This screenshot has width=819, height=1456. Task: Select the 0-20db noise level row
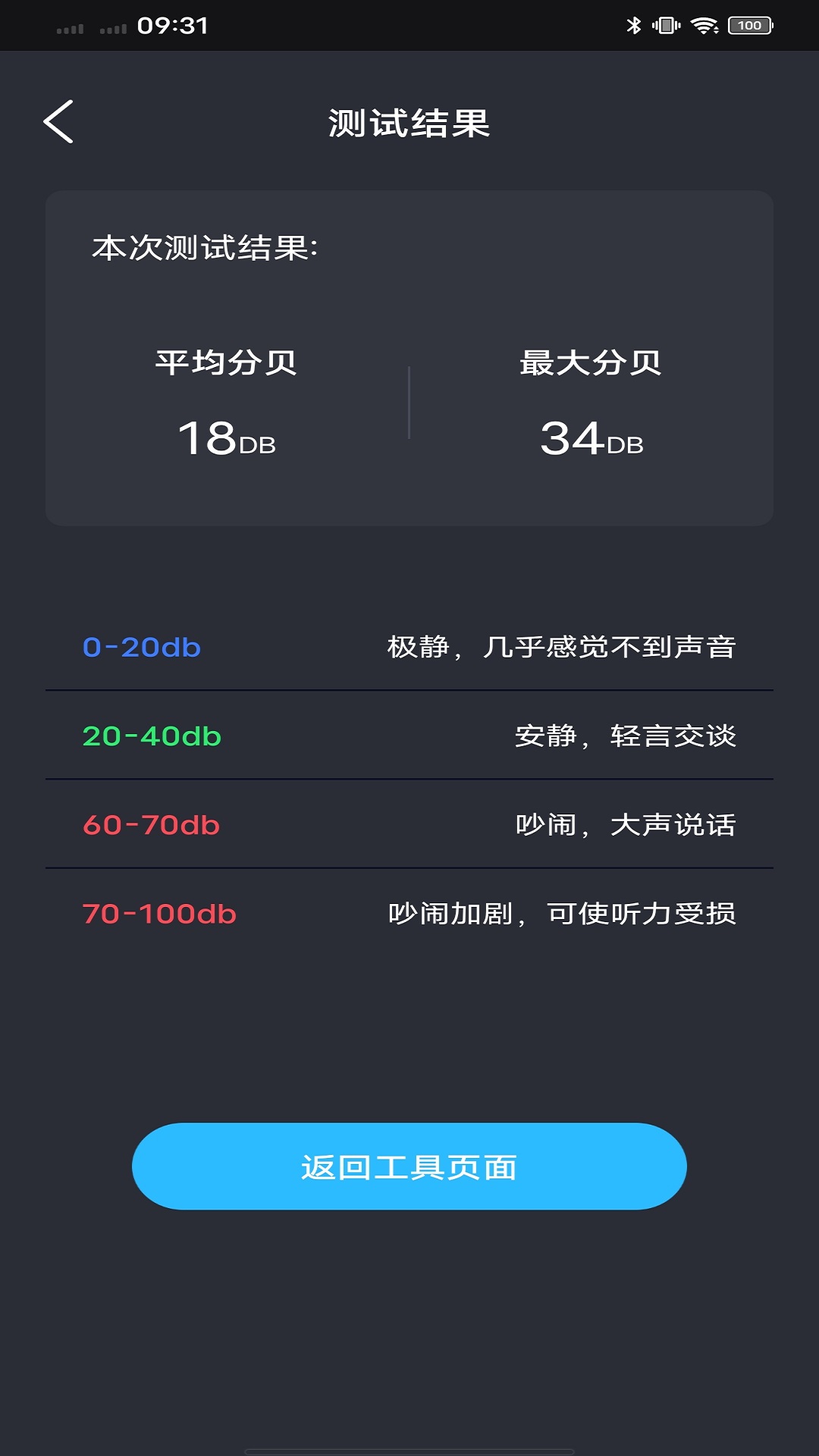(x=409, y=648)
